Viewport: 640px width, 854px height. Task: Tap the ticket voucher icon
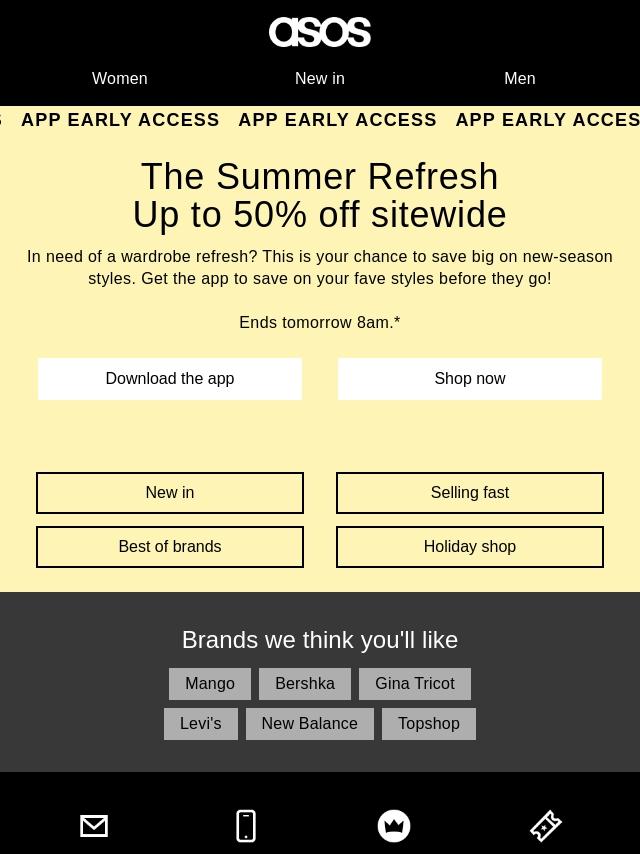click(546, 826)
